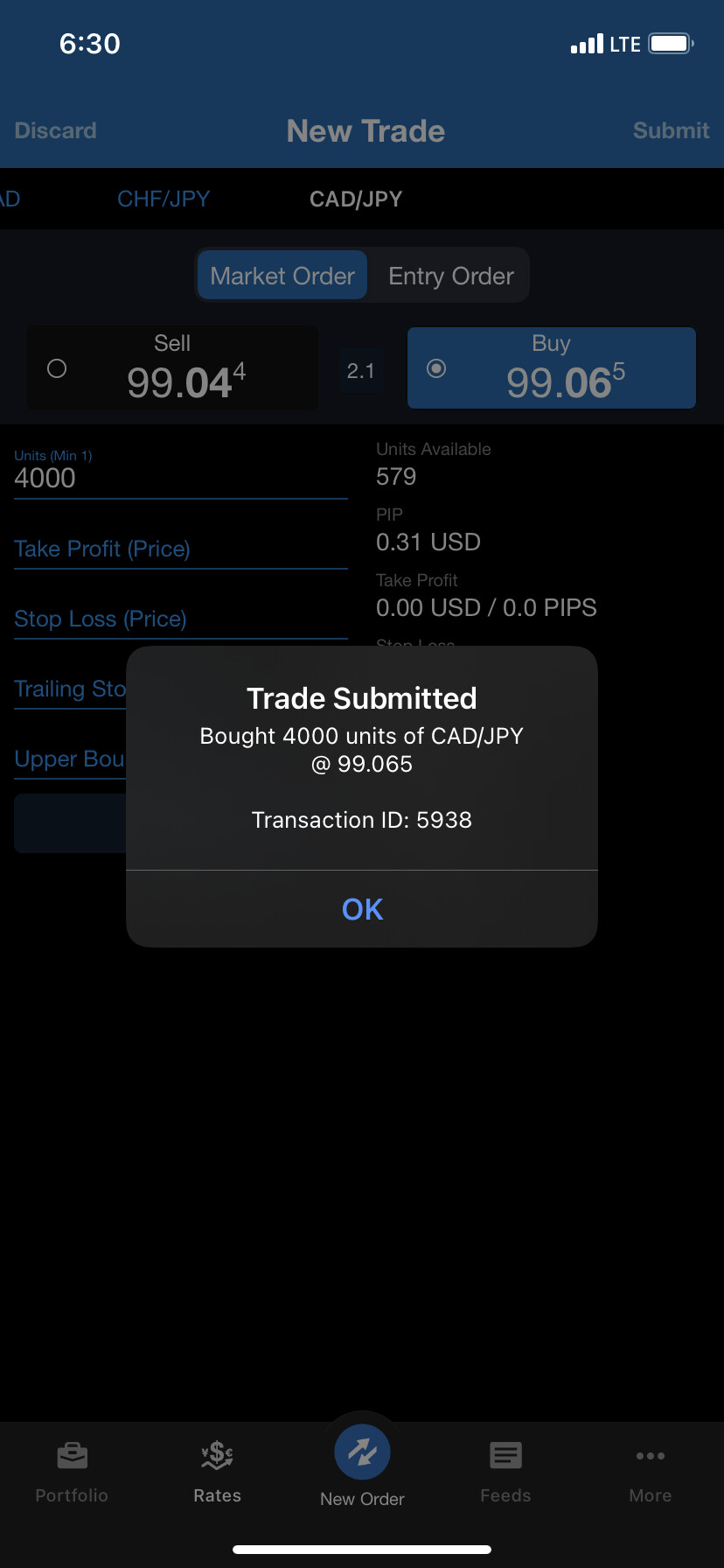Open the More tab
The height and width of the screenshot is (1568, 724).
tap(651, 1473)
